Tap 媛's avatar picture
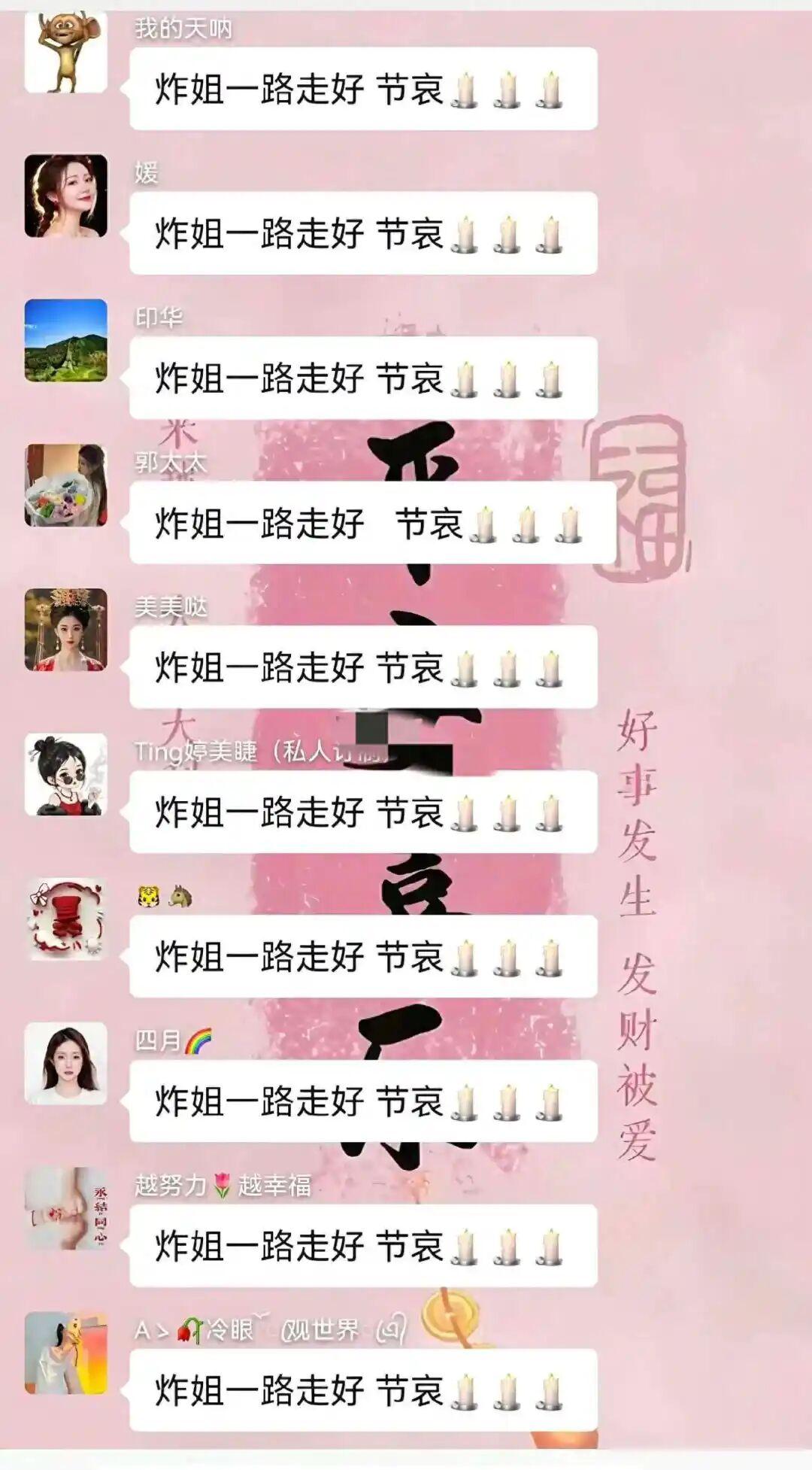Image resolution: width=812 pixels, height=1470 pixels. pos(66,196)
